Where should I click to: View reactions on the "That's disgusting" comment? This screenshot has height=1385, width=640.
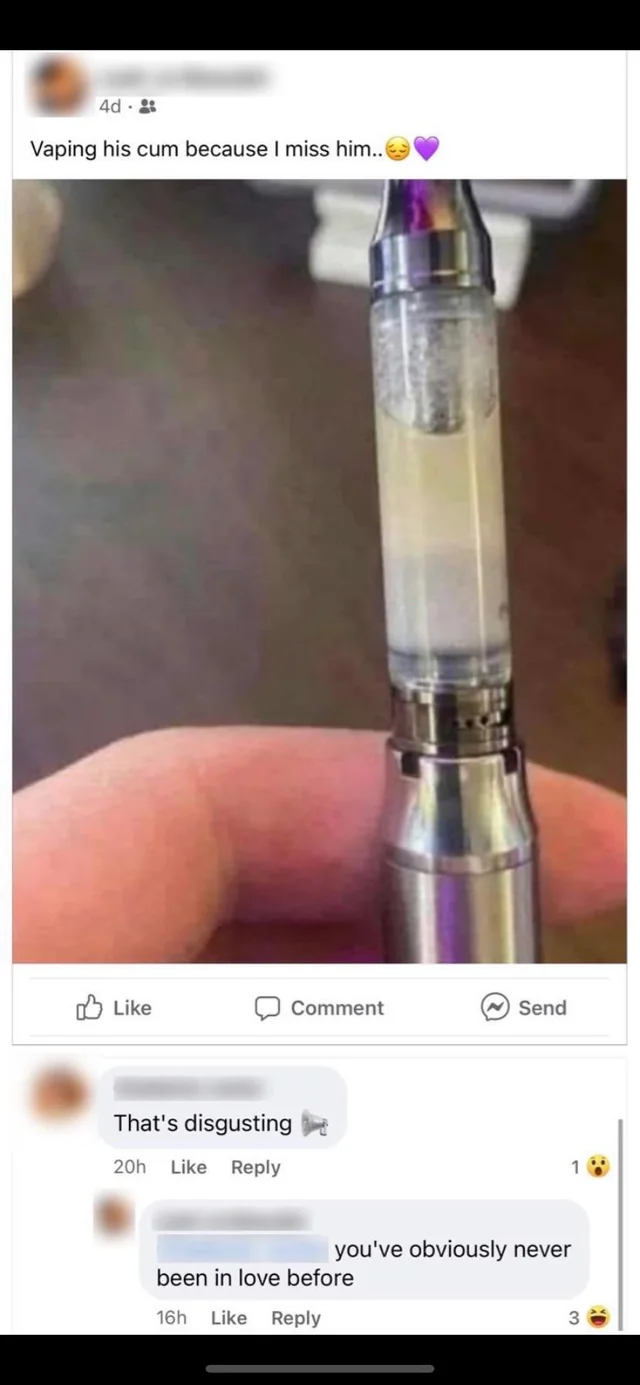[x=592, y=1167]
